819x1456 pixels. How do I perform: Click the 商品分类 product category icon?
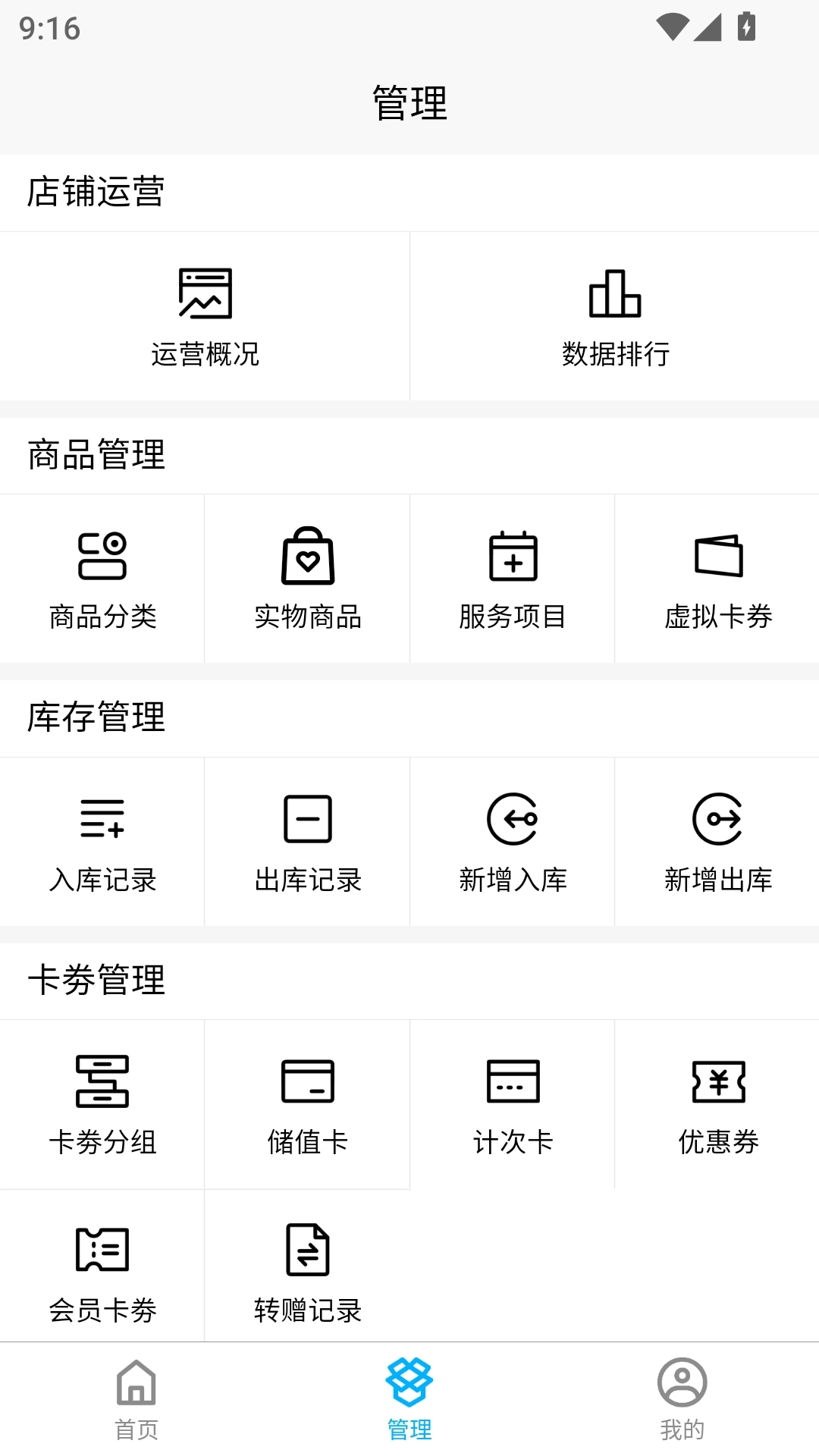coord(102,557)
